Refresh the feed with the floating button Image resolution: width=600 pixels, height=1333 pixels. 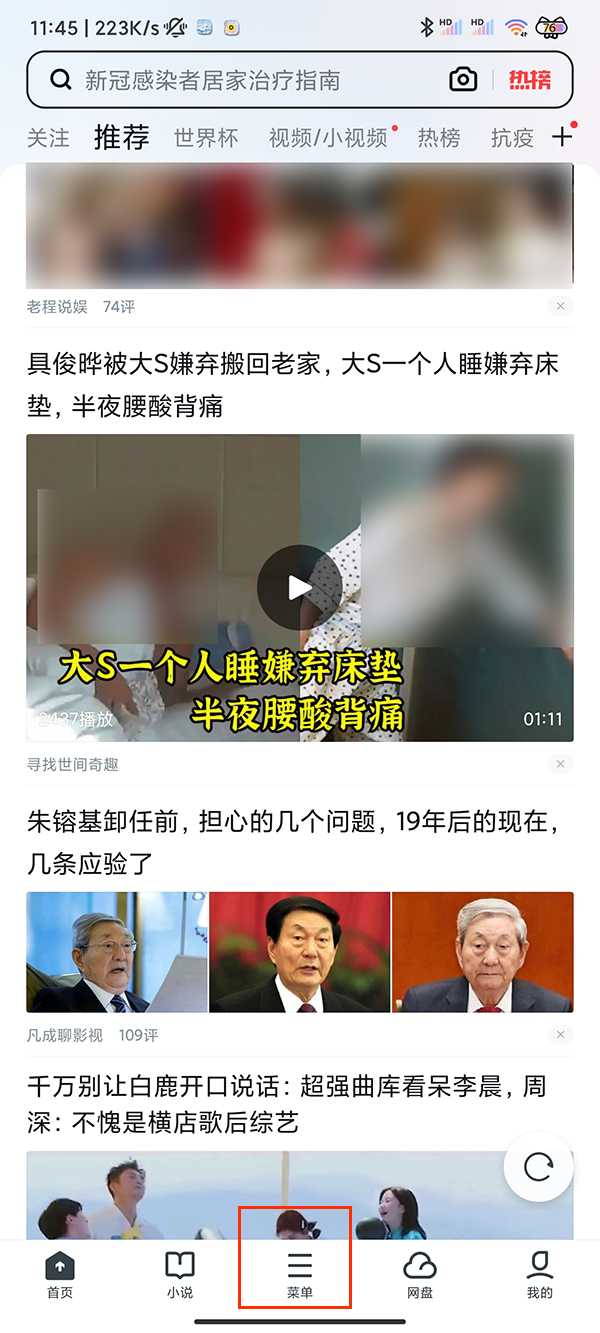[538, 1167]
